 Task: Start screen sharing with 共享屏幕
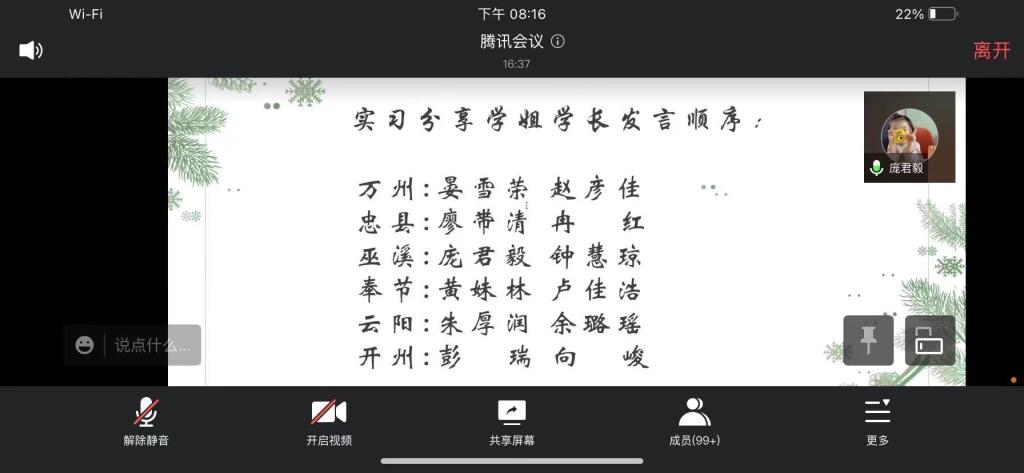(x=511, y=421)
